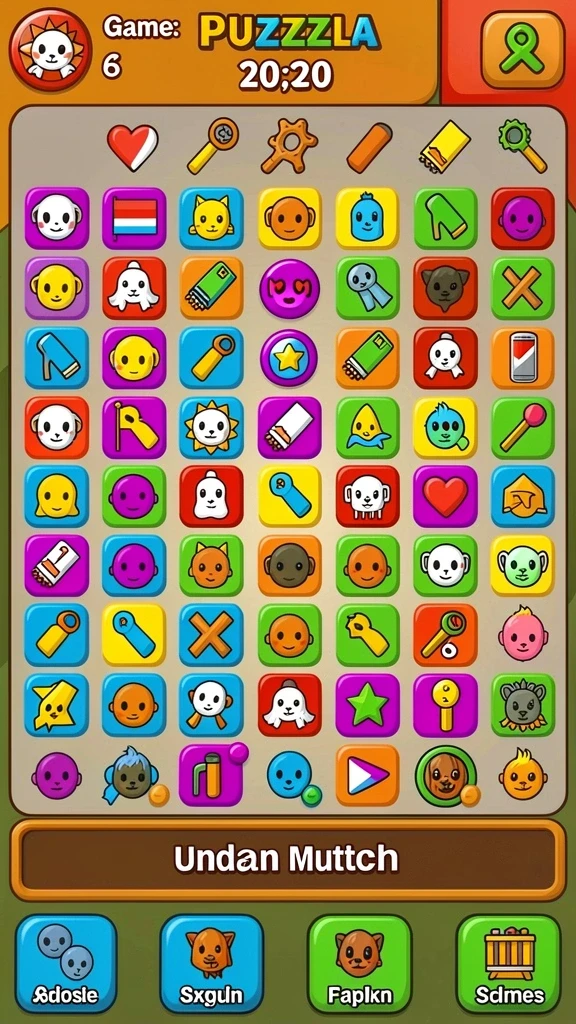Tap the yellow star in purple circle
The image size is (576, 1024).
[x=289, y=358]
